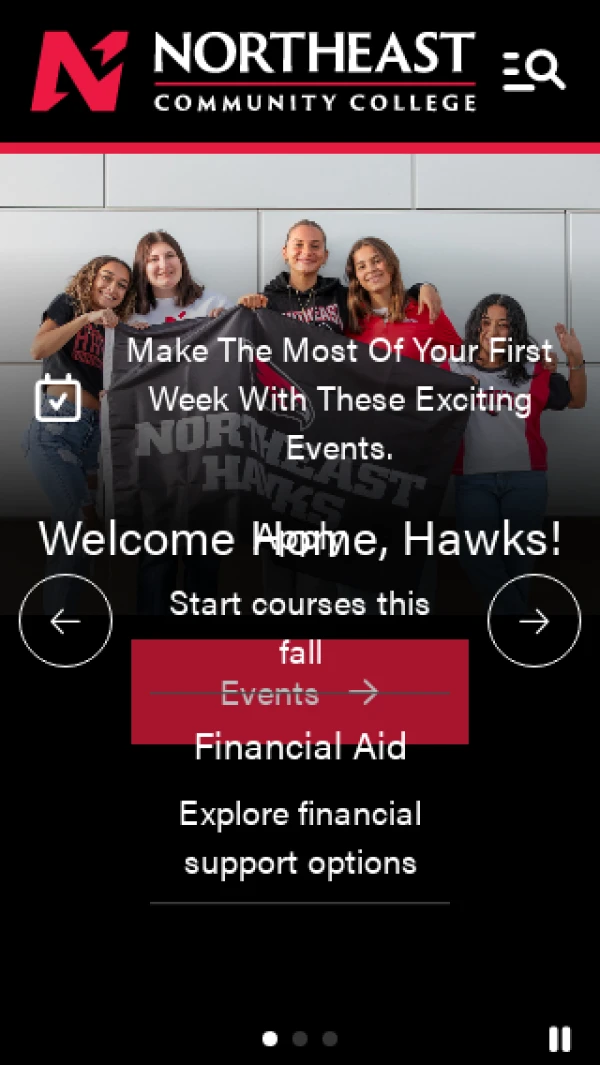Jump to third slide indicator dot
Image resolution: width=600 pixels, height=1065 pixels.
pos(330,1039)
